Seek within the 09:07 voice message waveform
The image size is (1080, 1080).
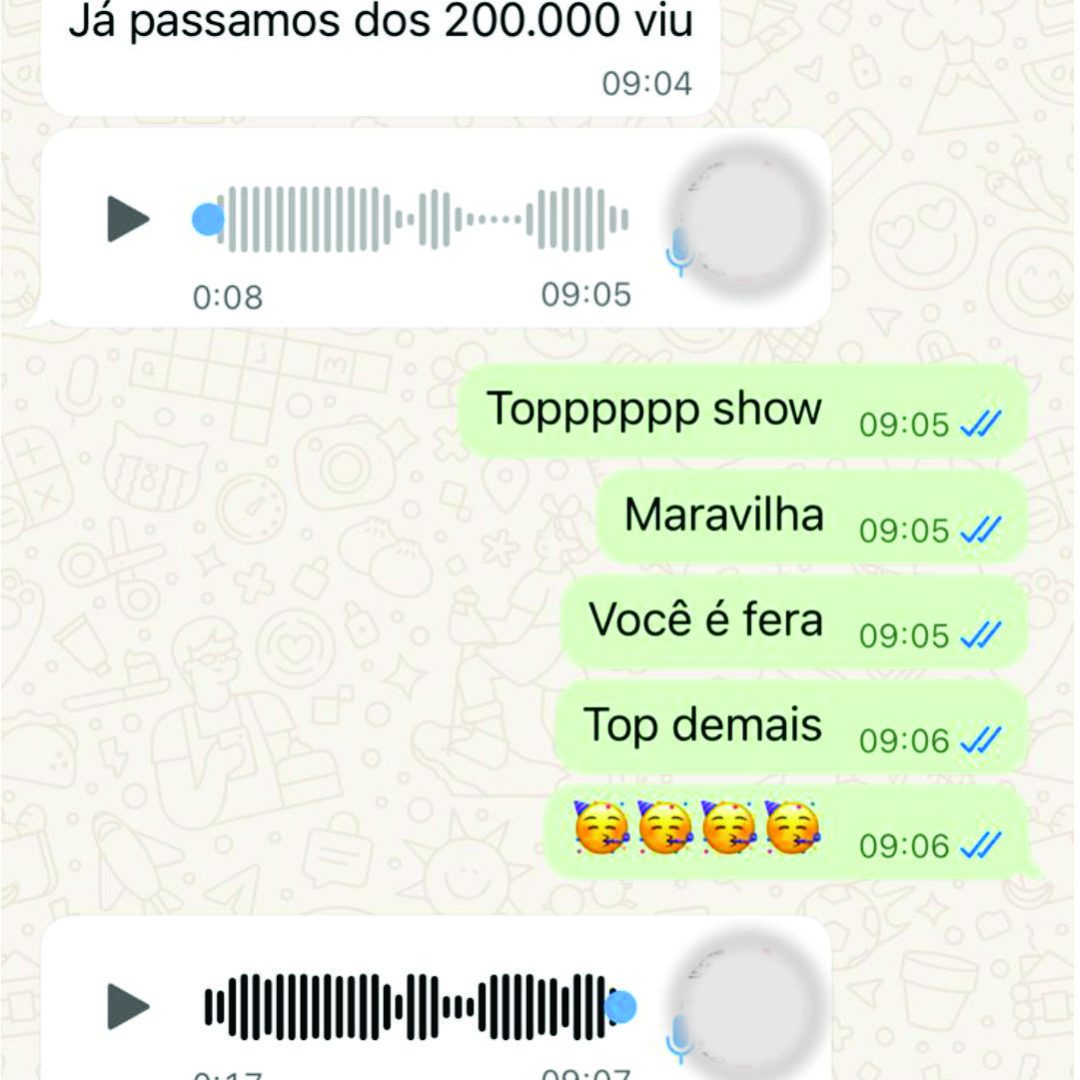410,1005
